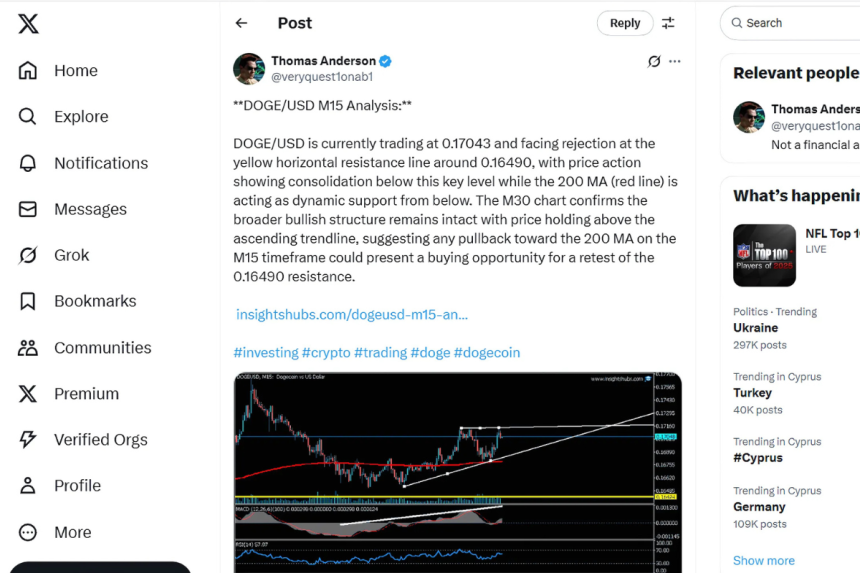
Task: View Notifications
Action: coord(100,163)
